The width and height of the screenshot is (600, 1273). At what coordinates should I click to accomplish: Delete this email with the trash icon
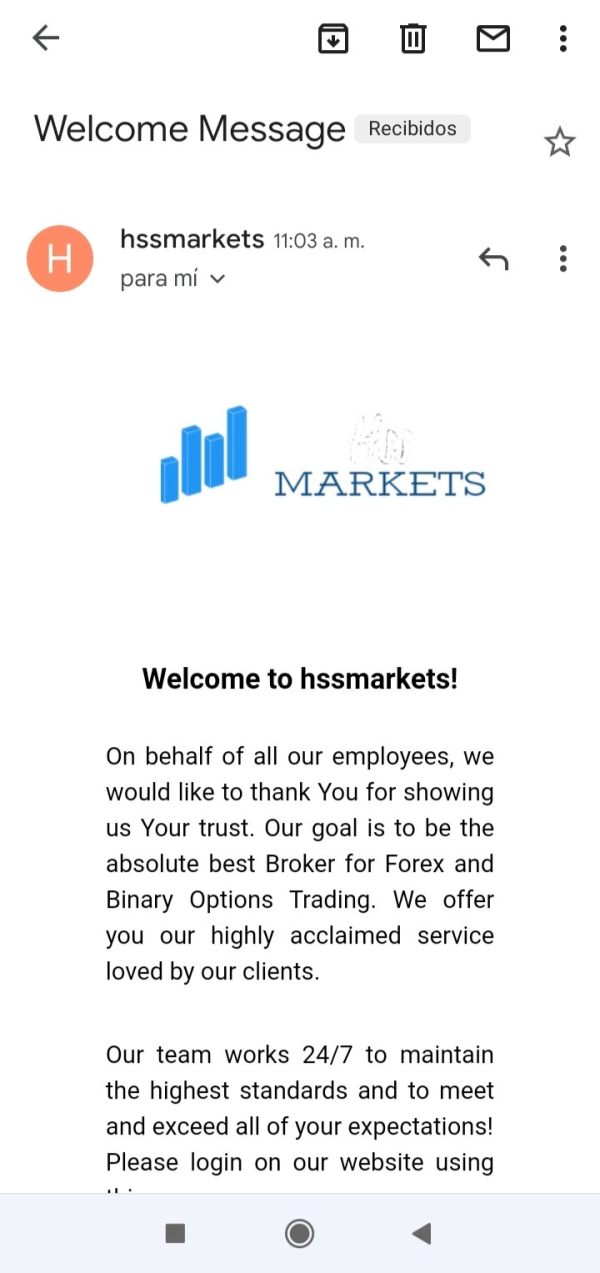pos(413,39)
